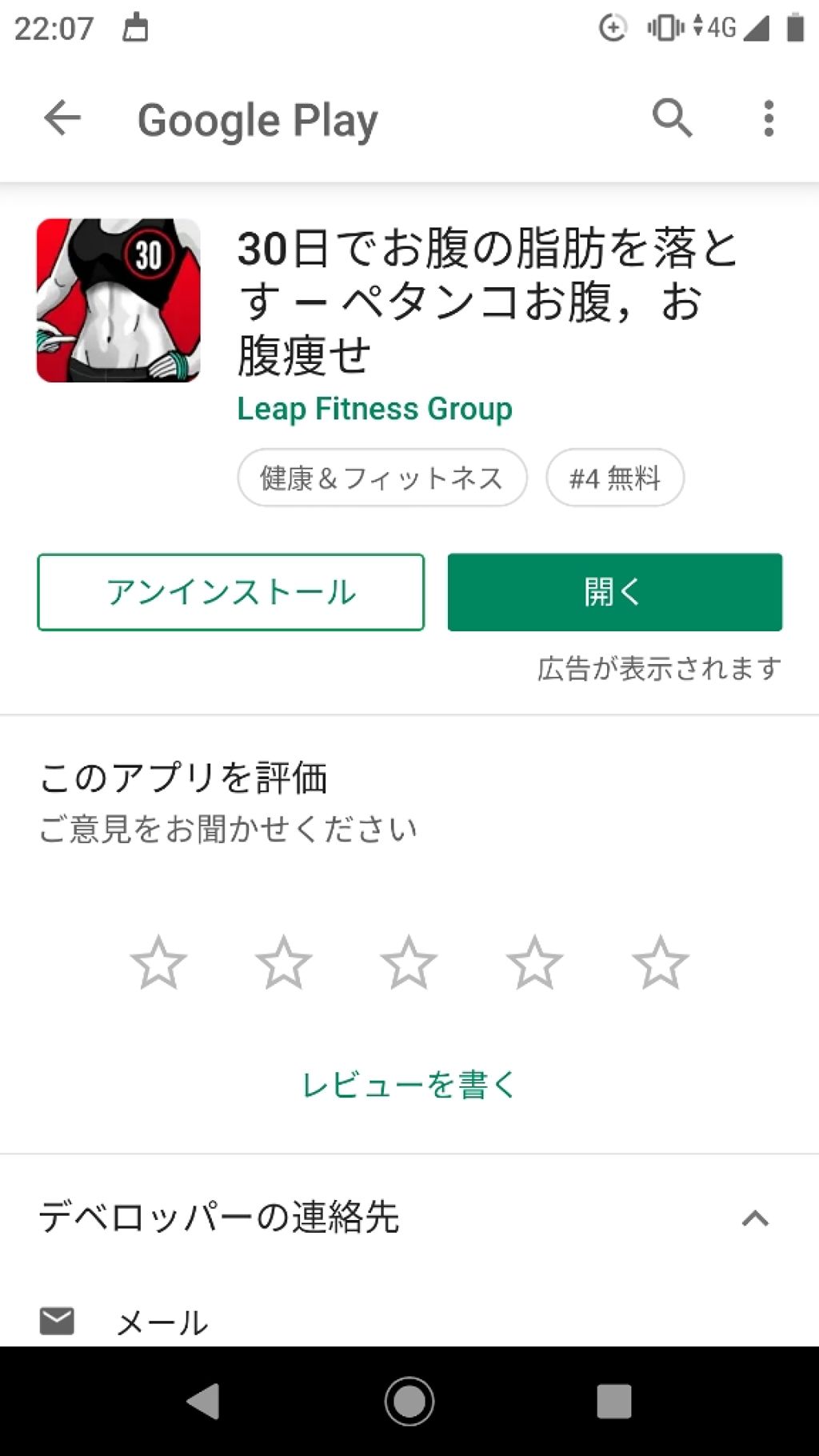Open the app with 開く button
The height and width of the screenshot is (1456, 819).
614,592
